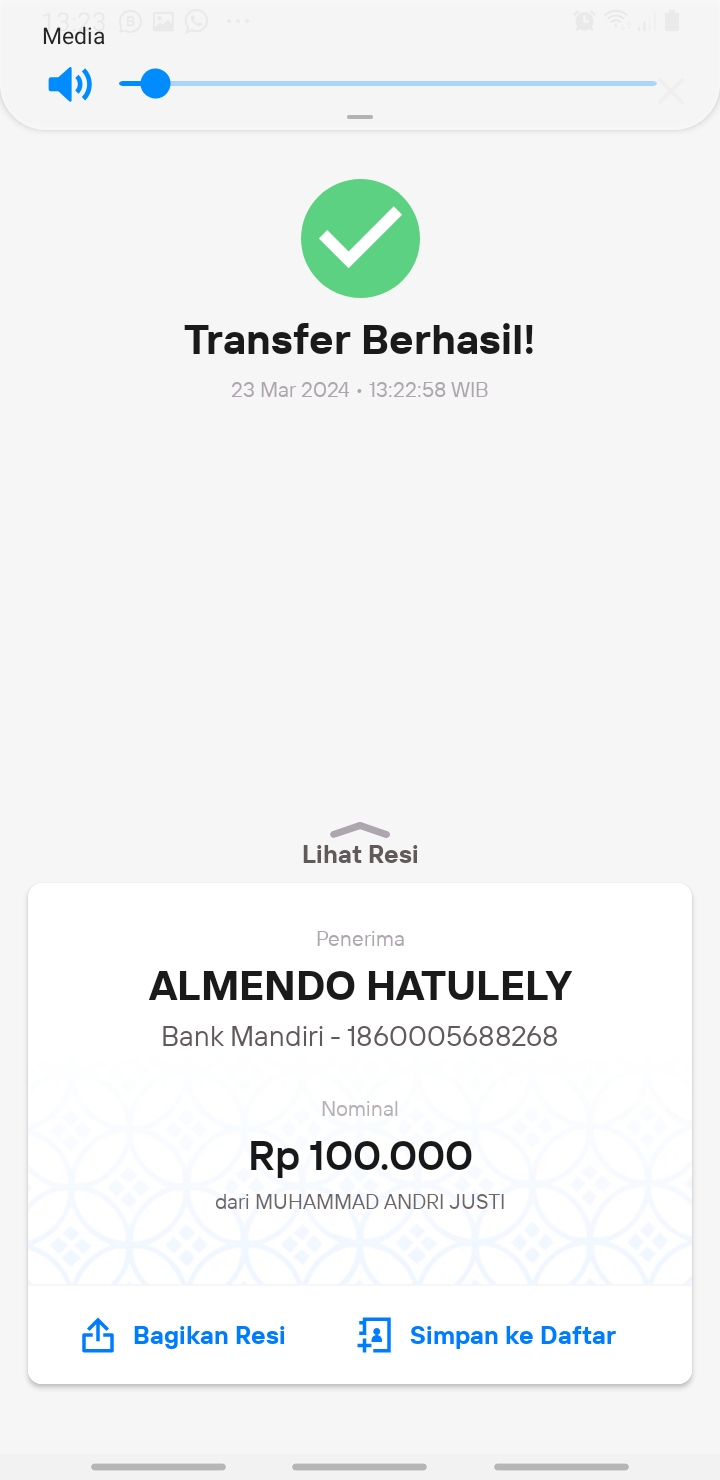The height and width of the screenshot is (1480, 720).
Task: Expand Lihat Resi to view receipt
Action: [x=360, y=844]
